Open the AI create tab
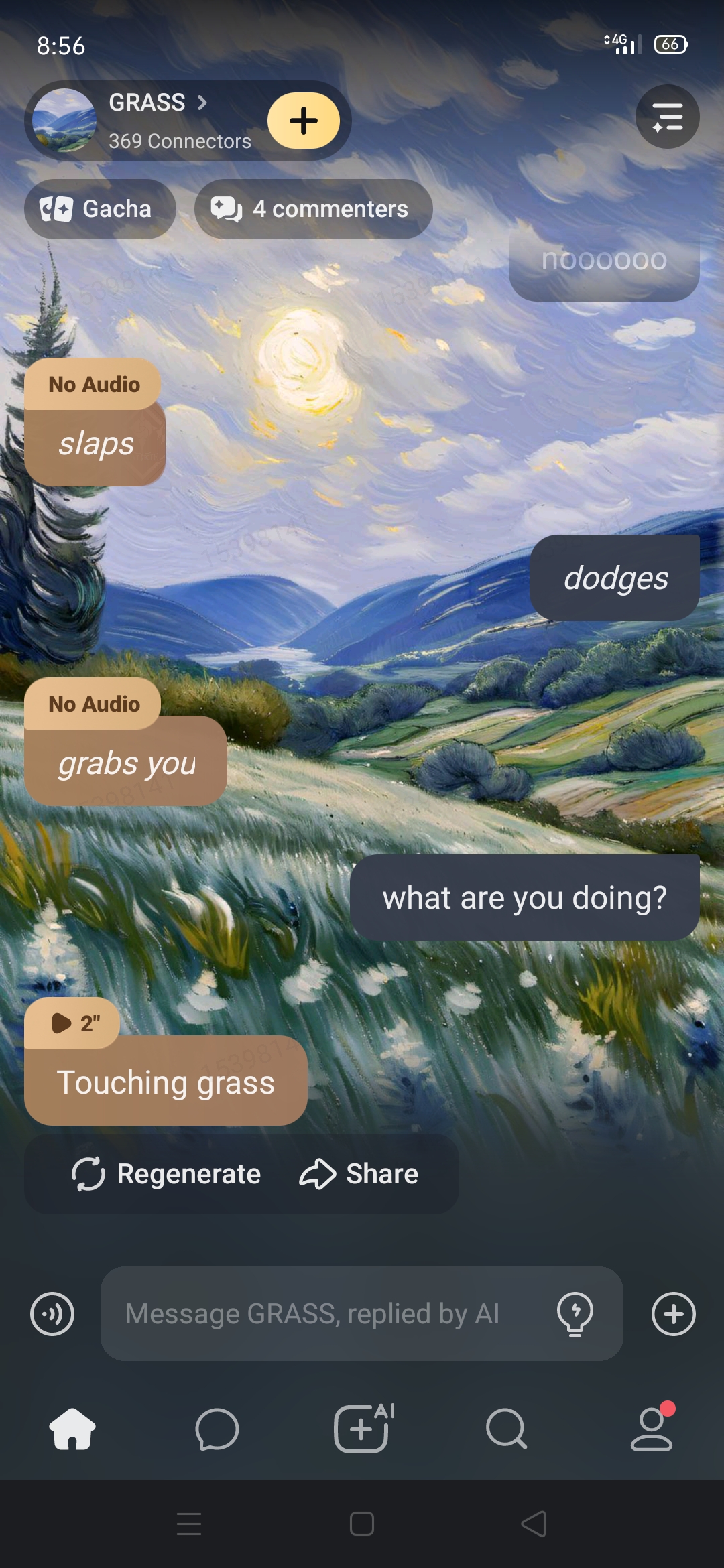The image size is (724, 1568). (x=362, y=1429)
